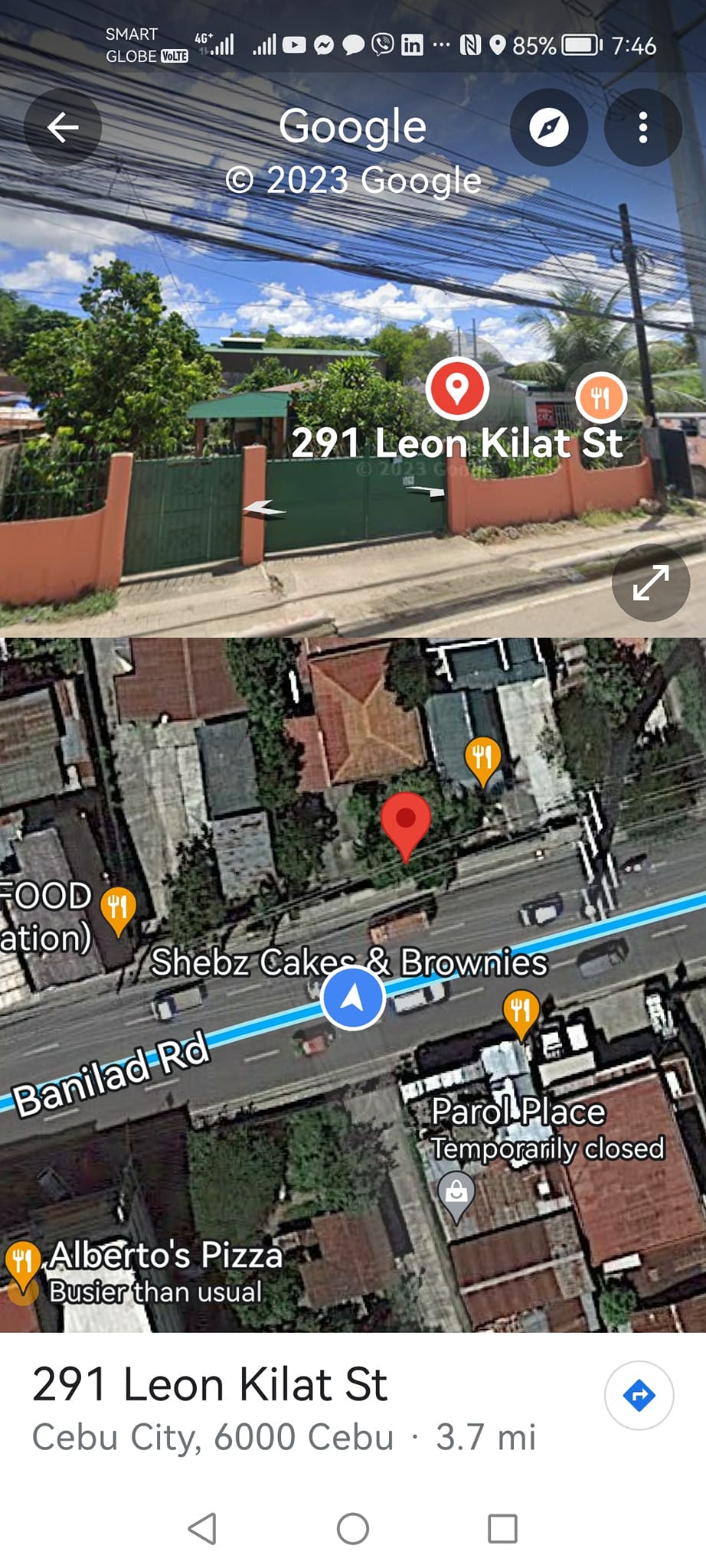Tap the system home button
Viewport: 706px width, 1568px height.
click(x=352, y=1529)
